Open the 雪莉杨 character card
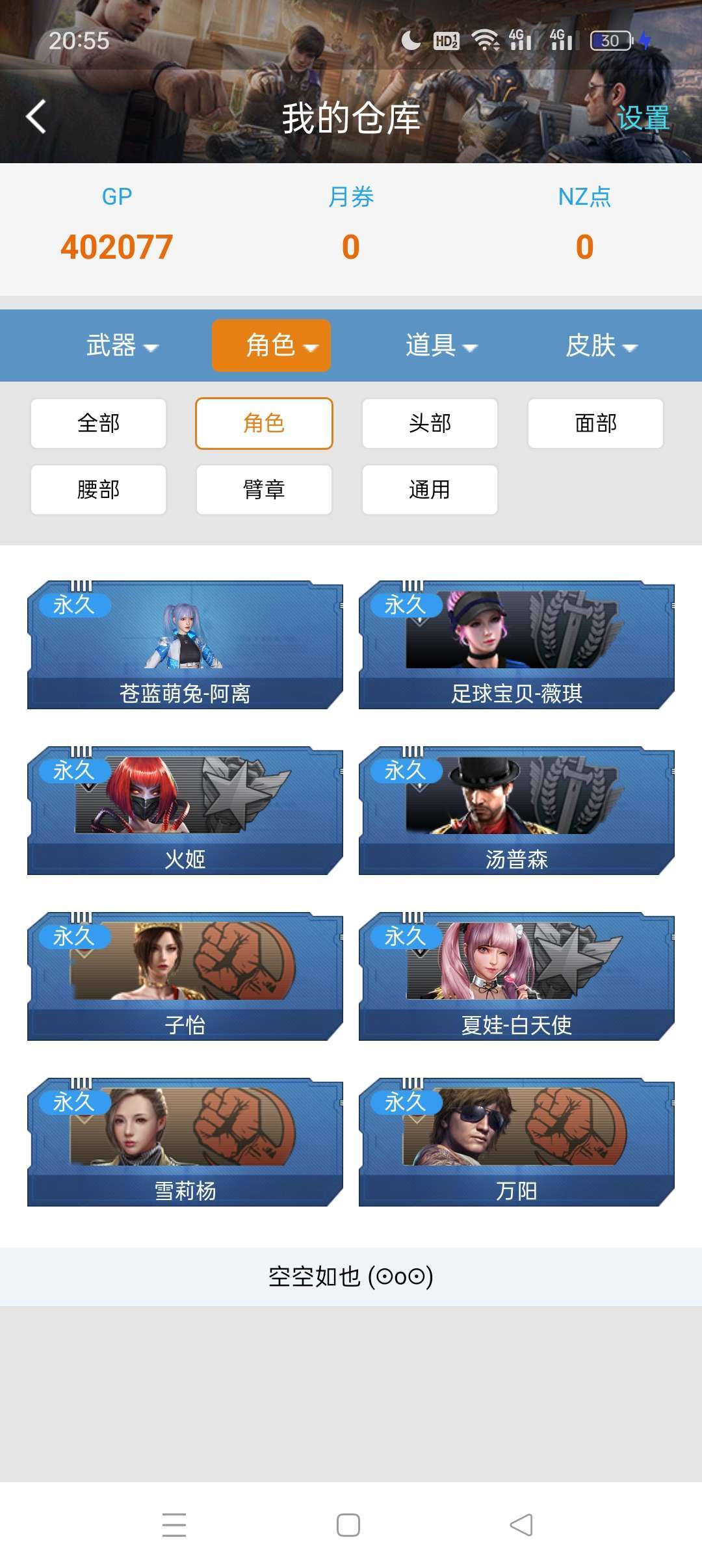 point(185,1142)
